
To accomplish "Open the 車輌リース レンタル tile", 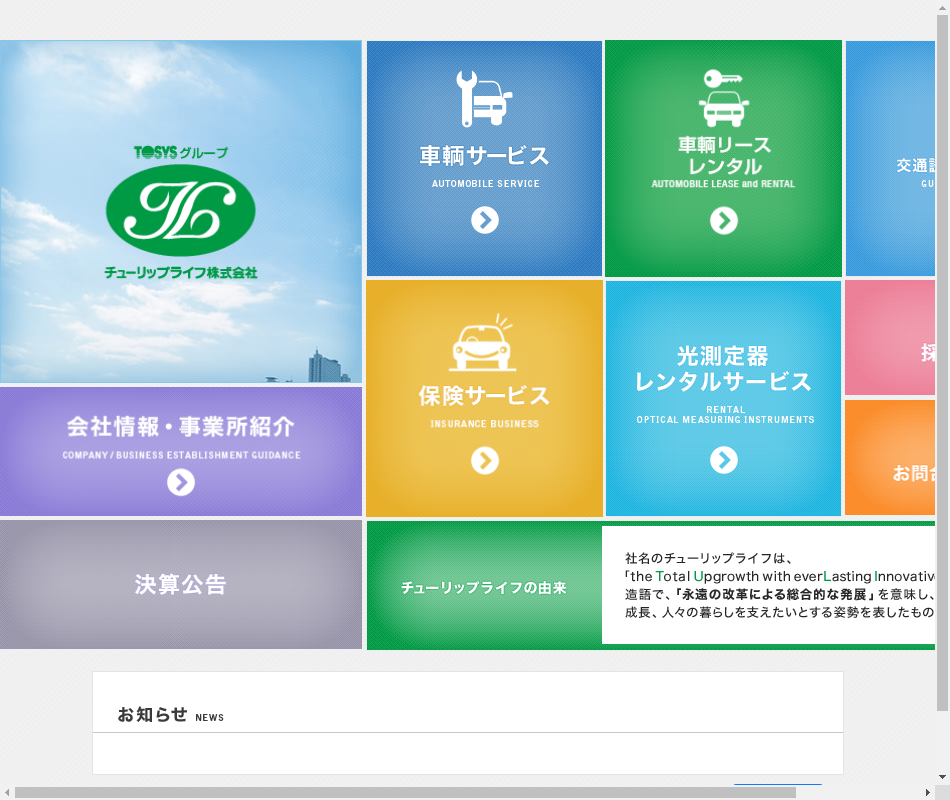I will click(x=723, y=159).
